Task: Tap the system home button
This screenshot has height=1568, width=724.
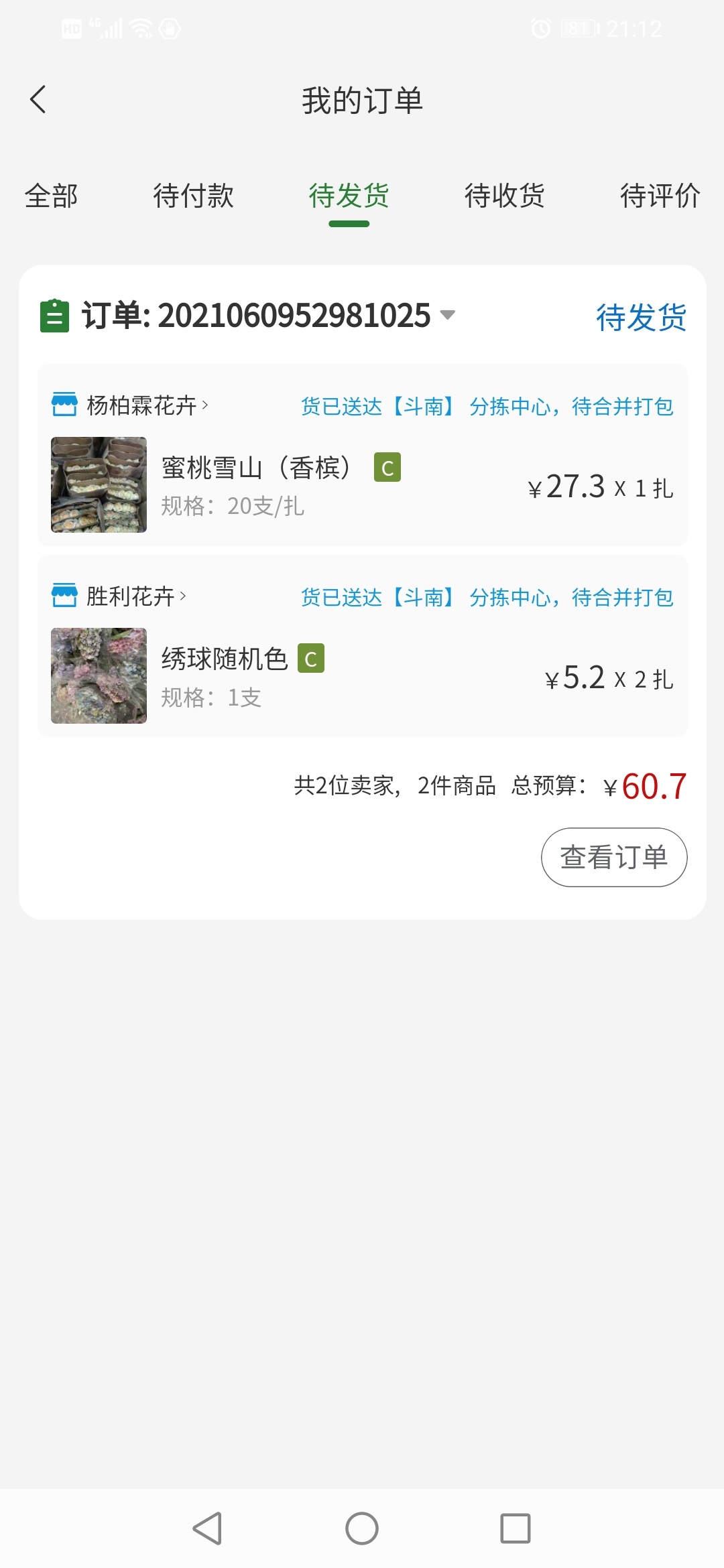Action: coord(362,1528)
